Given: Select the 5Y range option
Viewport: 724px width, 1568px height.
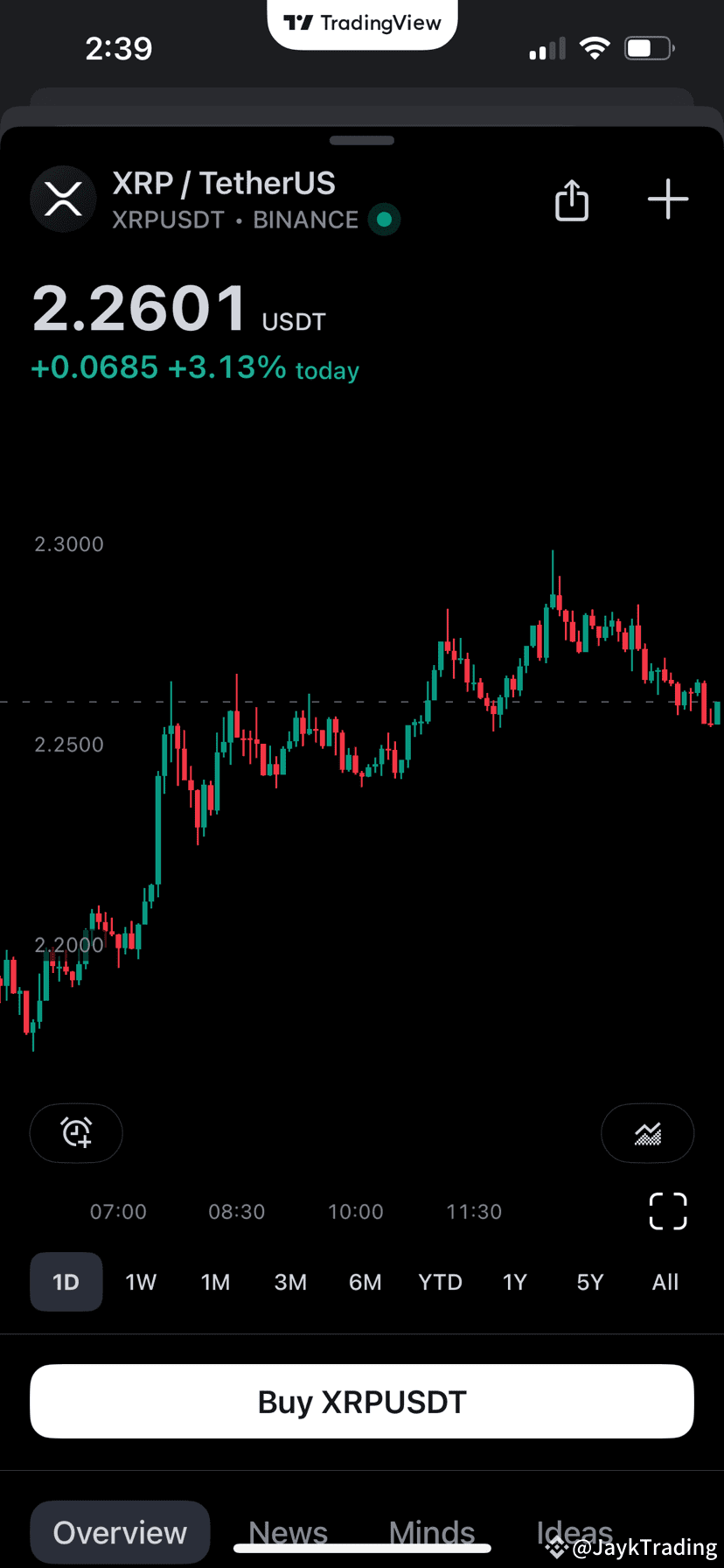Looking at the screenshot, I should pos(589,1281).
